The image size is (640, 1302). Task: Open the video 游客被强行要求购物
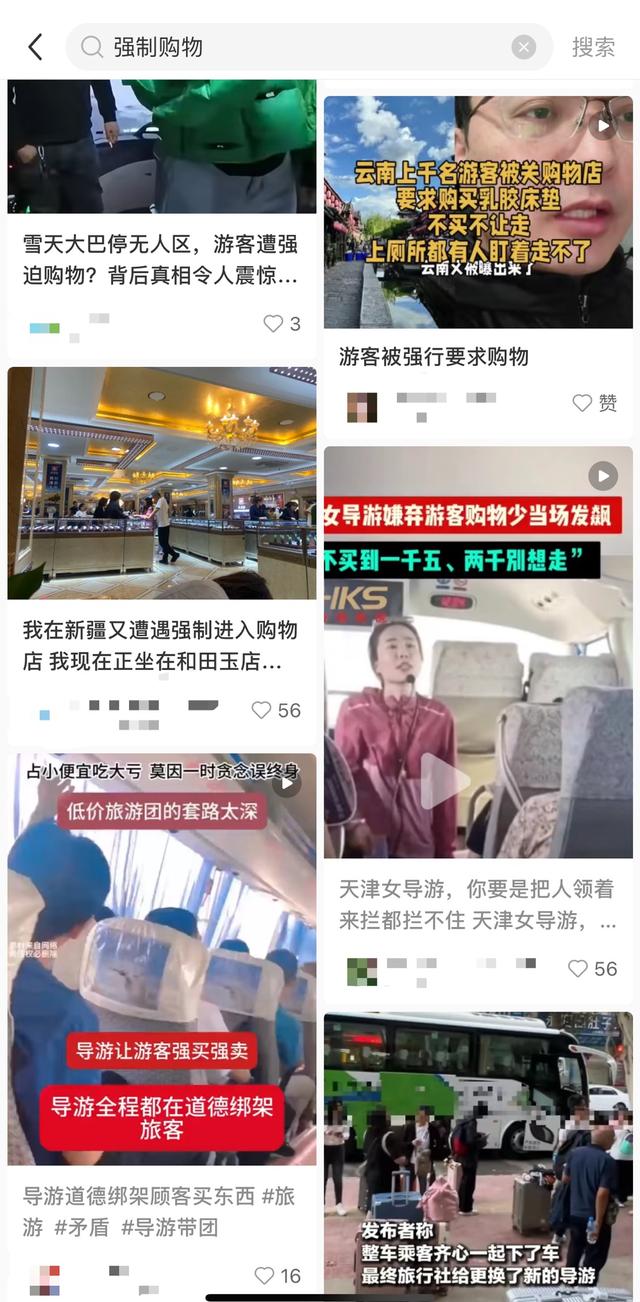tap(478, 212)
